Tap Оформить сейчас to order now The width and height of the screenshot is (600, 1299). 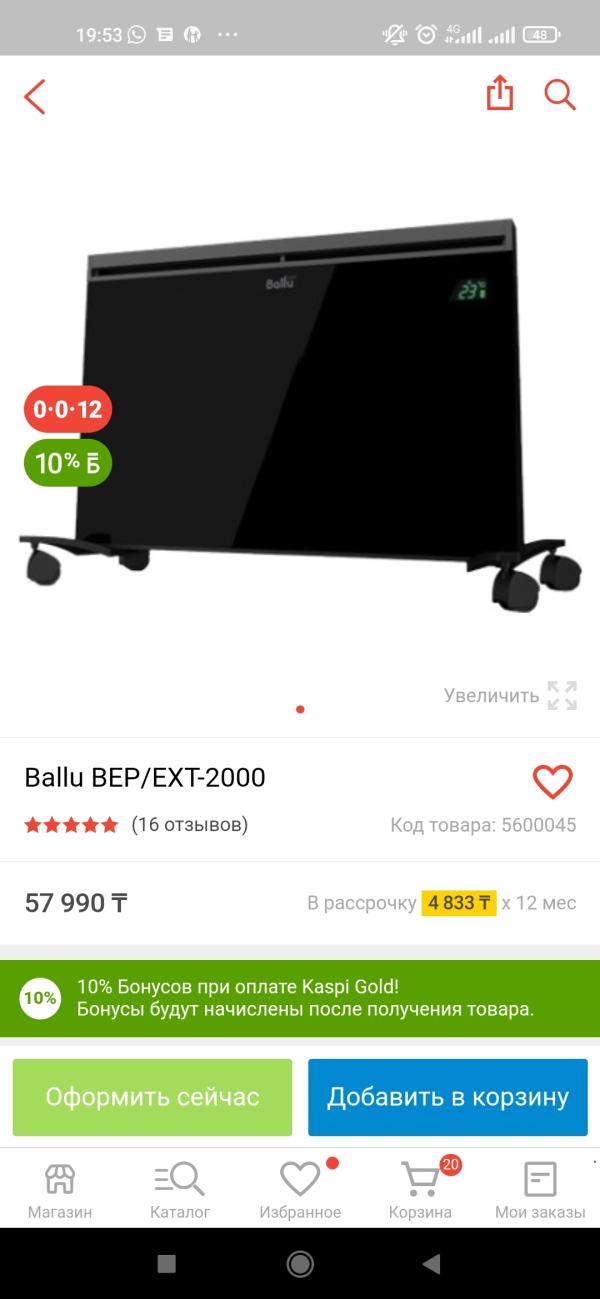152,1097
